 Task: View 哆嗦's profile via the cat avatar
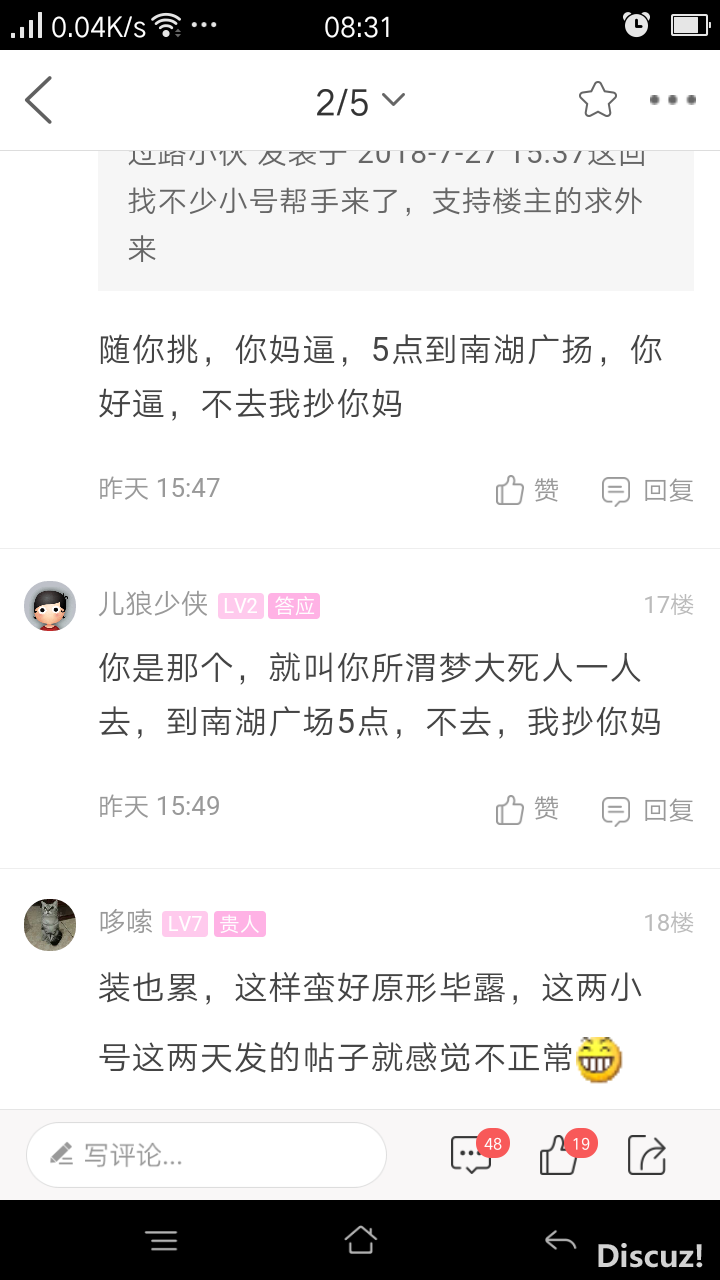[50, 924]
